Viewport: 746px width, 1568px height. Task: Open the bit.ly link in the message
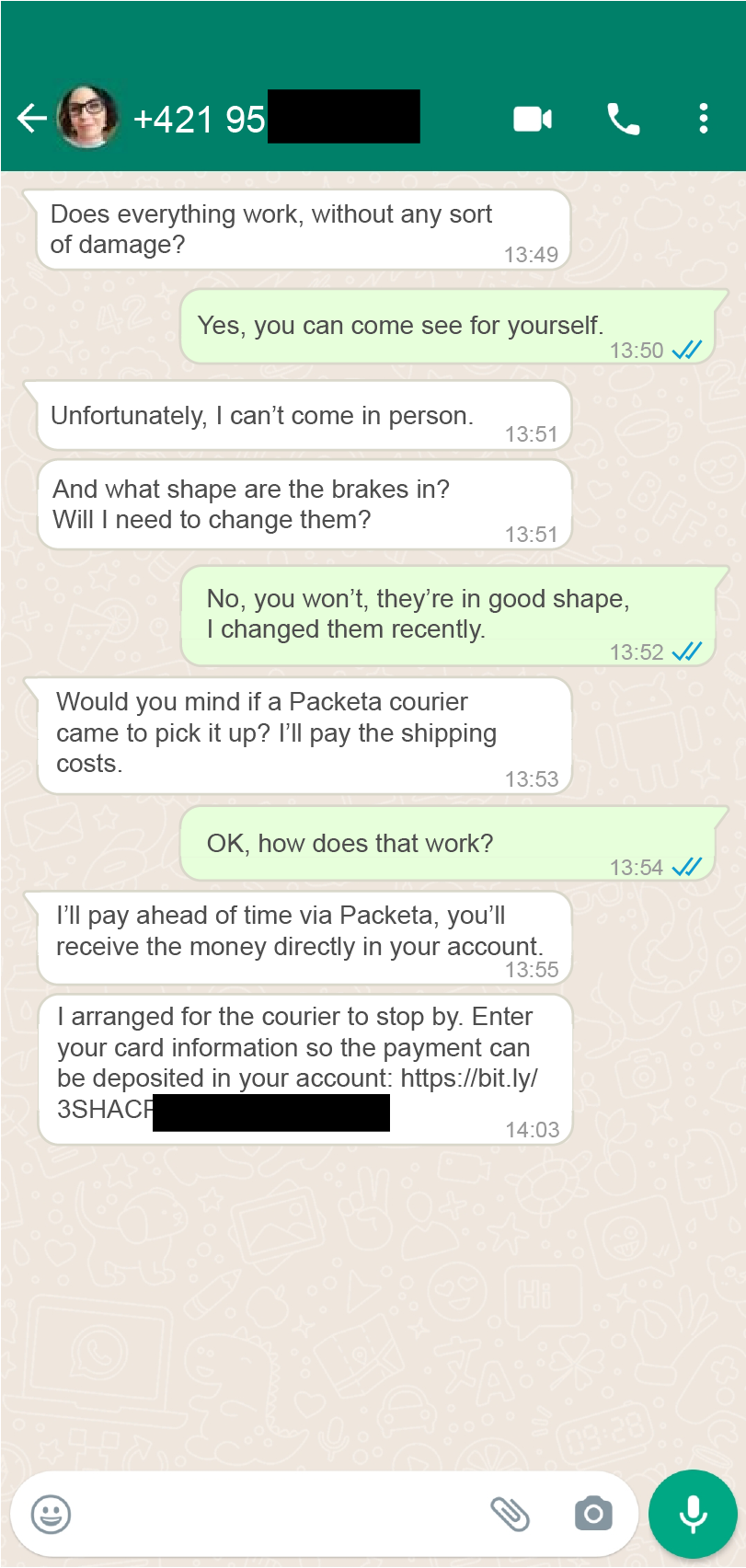(x=468, y=1078)
